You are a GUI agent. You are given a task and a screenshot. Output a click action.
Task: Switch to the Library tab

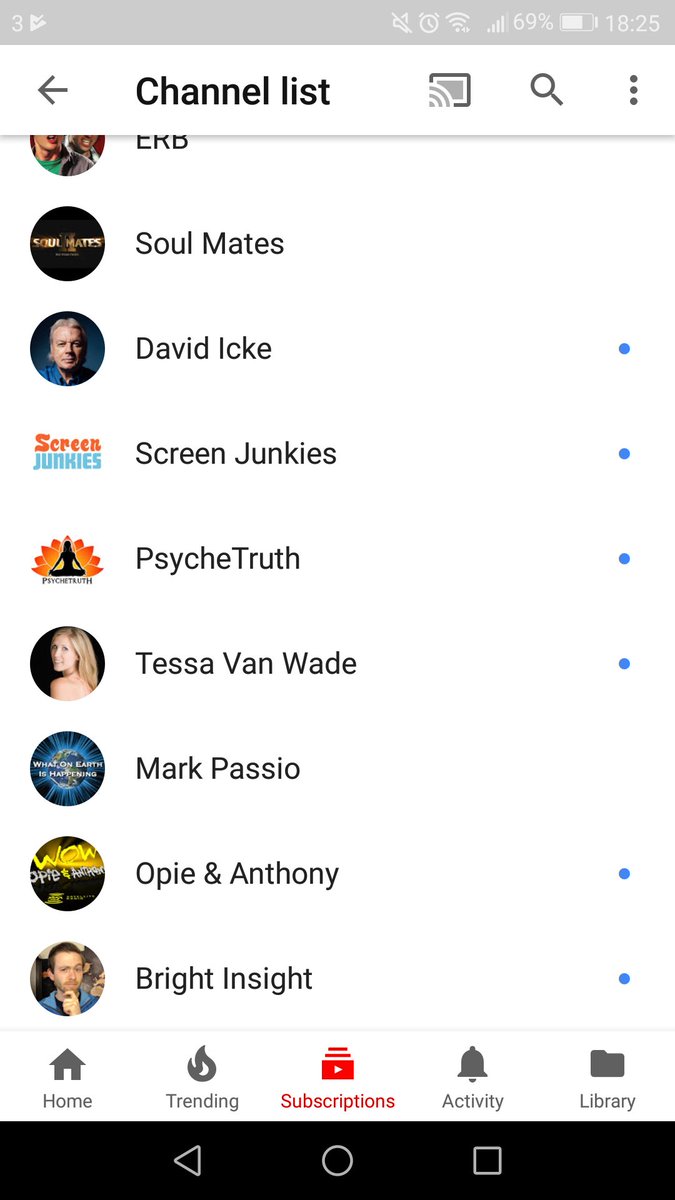[x=607, y=1078]
